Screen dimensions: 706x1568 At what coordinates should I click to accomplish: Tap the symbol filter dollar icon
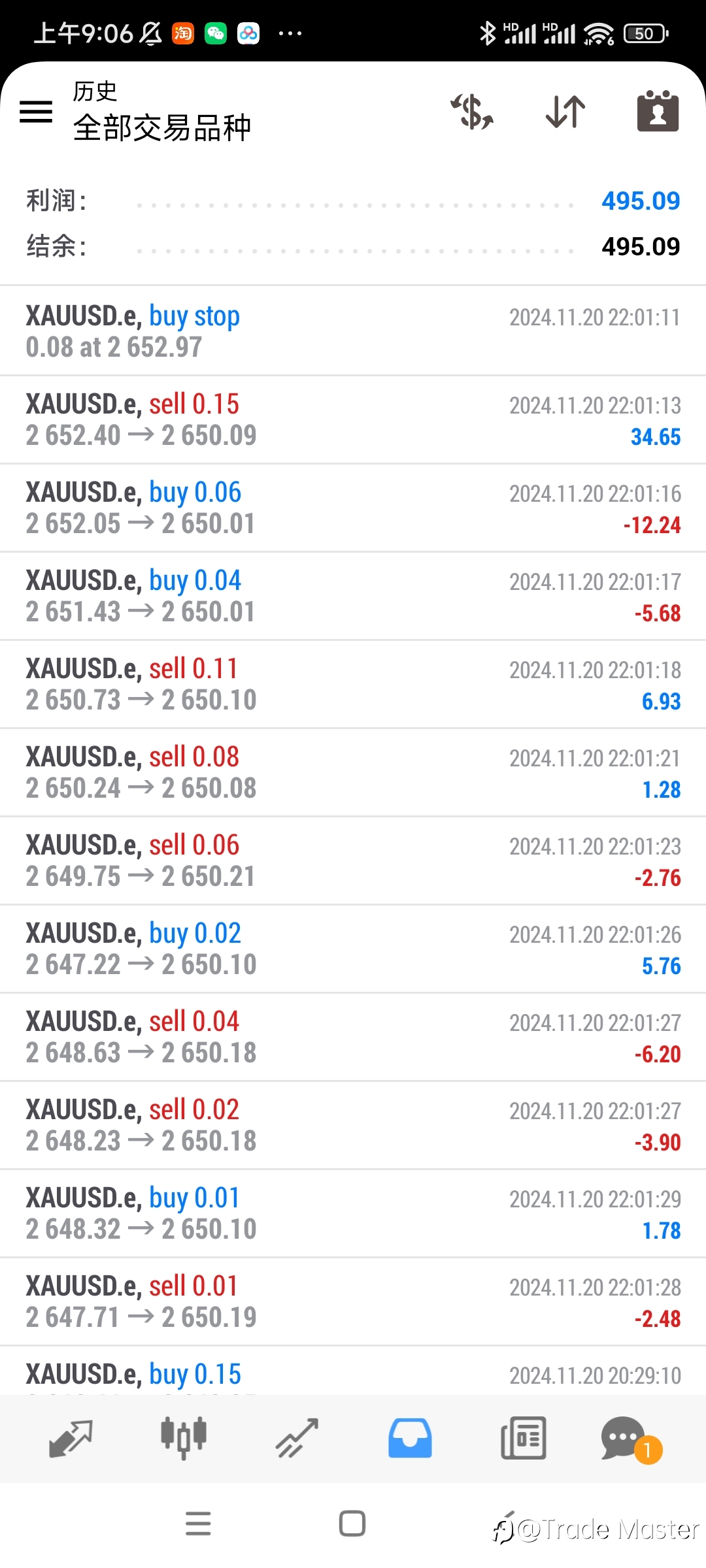click(472, 111)
